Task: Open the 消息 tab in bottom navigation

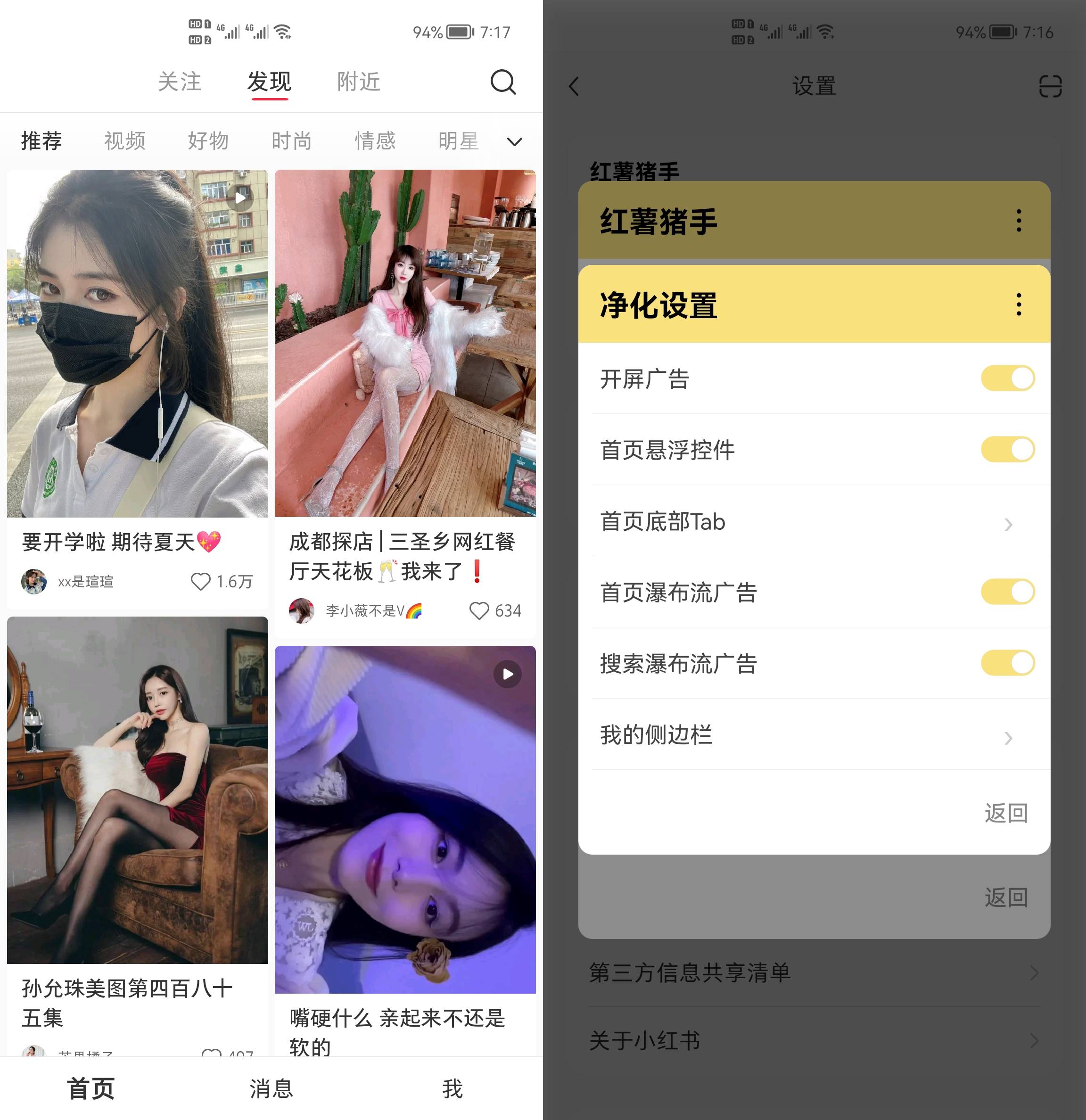Action: coord(271,1088)
